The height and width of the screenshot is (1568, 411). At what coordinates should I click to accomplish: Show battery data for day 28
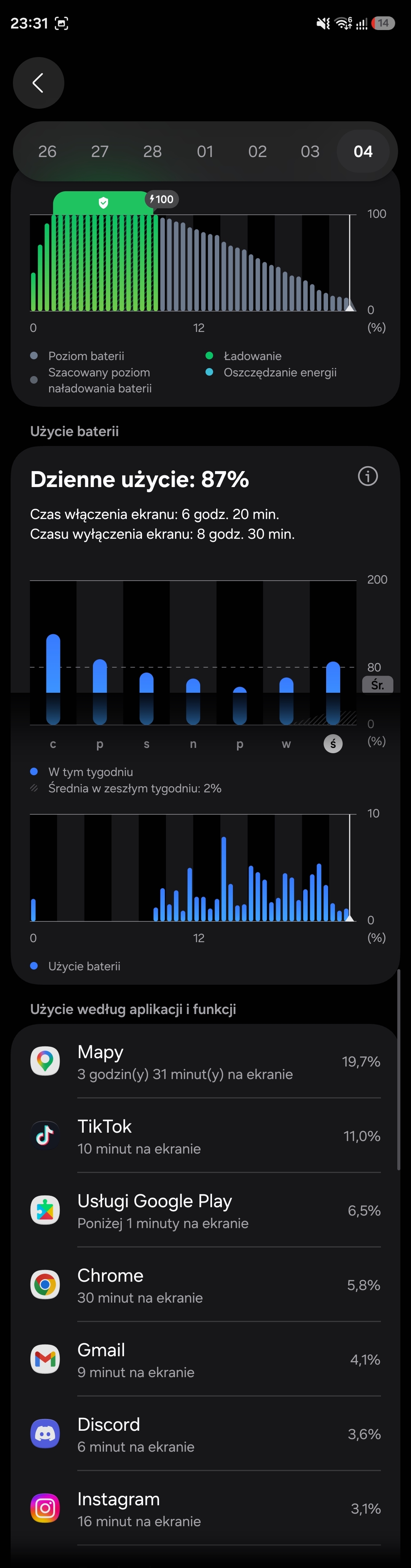(x=152, y=152)
